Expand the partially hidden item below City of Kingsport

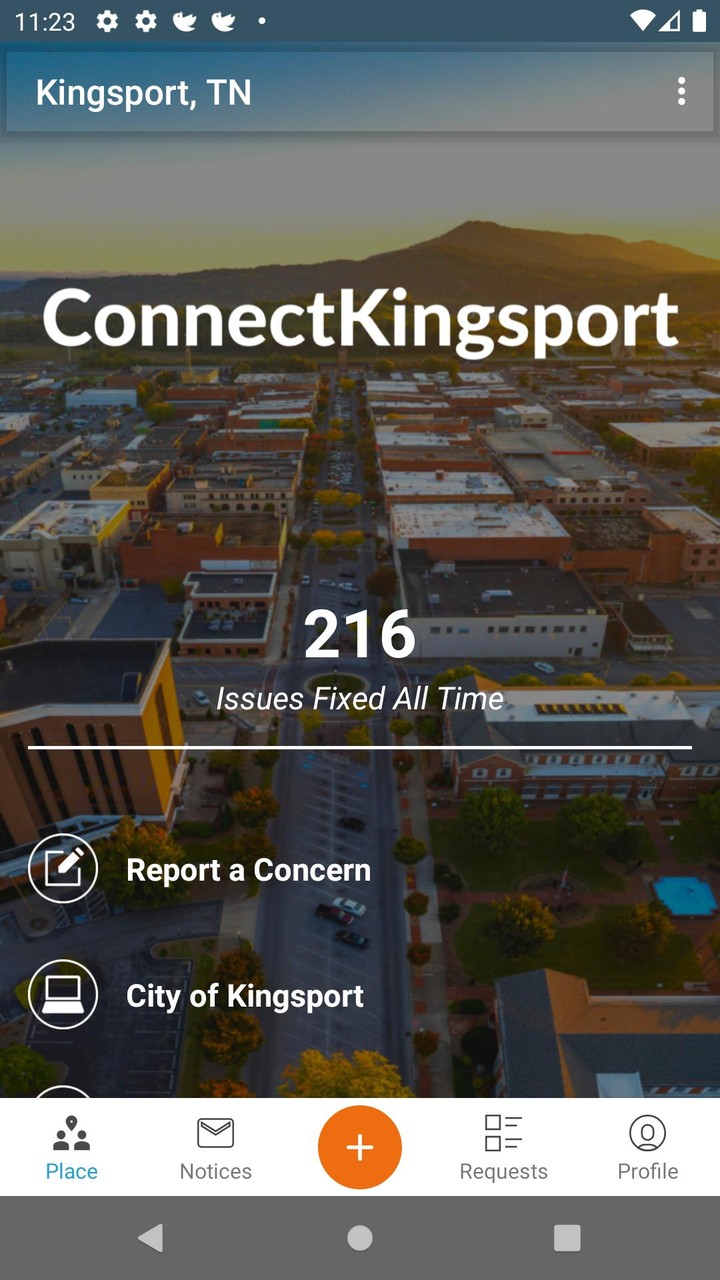tap(62, 1090)
